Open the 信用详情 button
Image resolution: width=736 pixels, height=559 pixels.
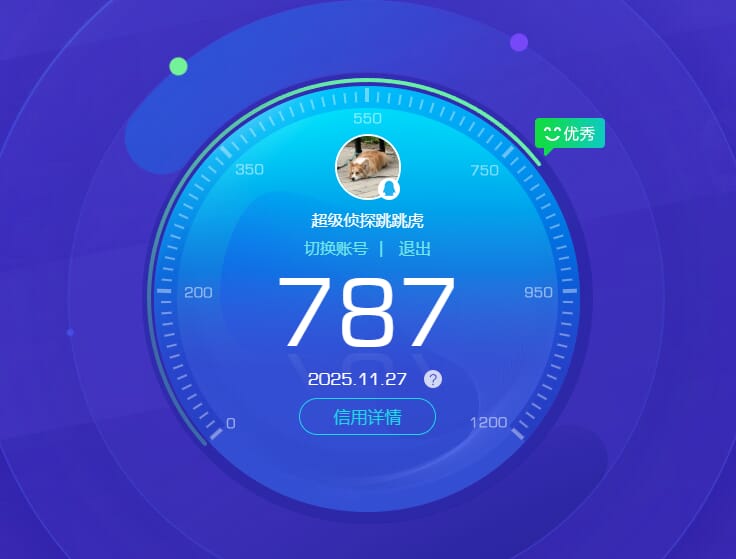(x=367, y=417)
